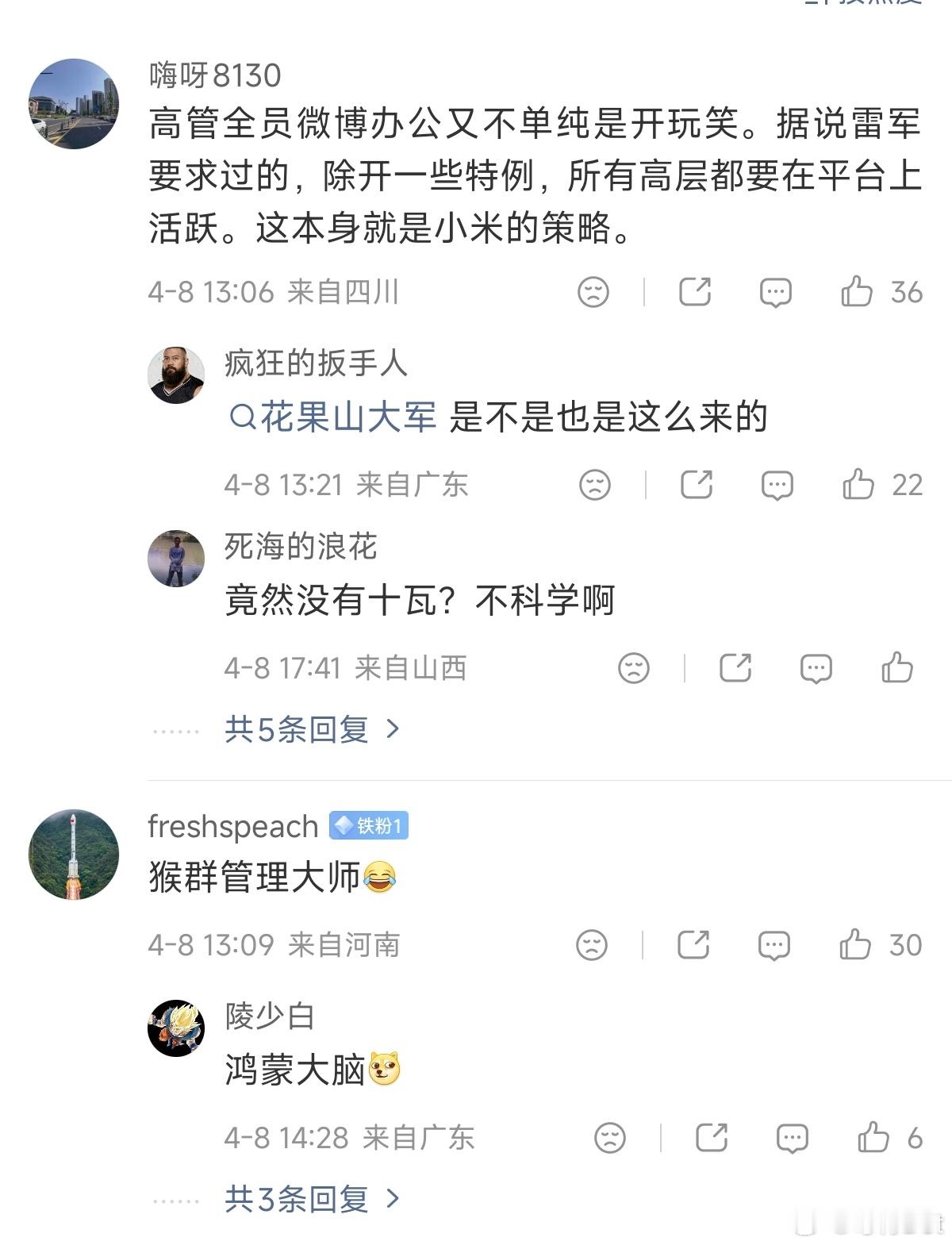
Task: Open the share icon on 嗨呀8130's comment
Action: 697,292
